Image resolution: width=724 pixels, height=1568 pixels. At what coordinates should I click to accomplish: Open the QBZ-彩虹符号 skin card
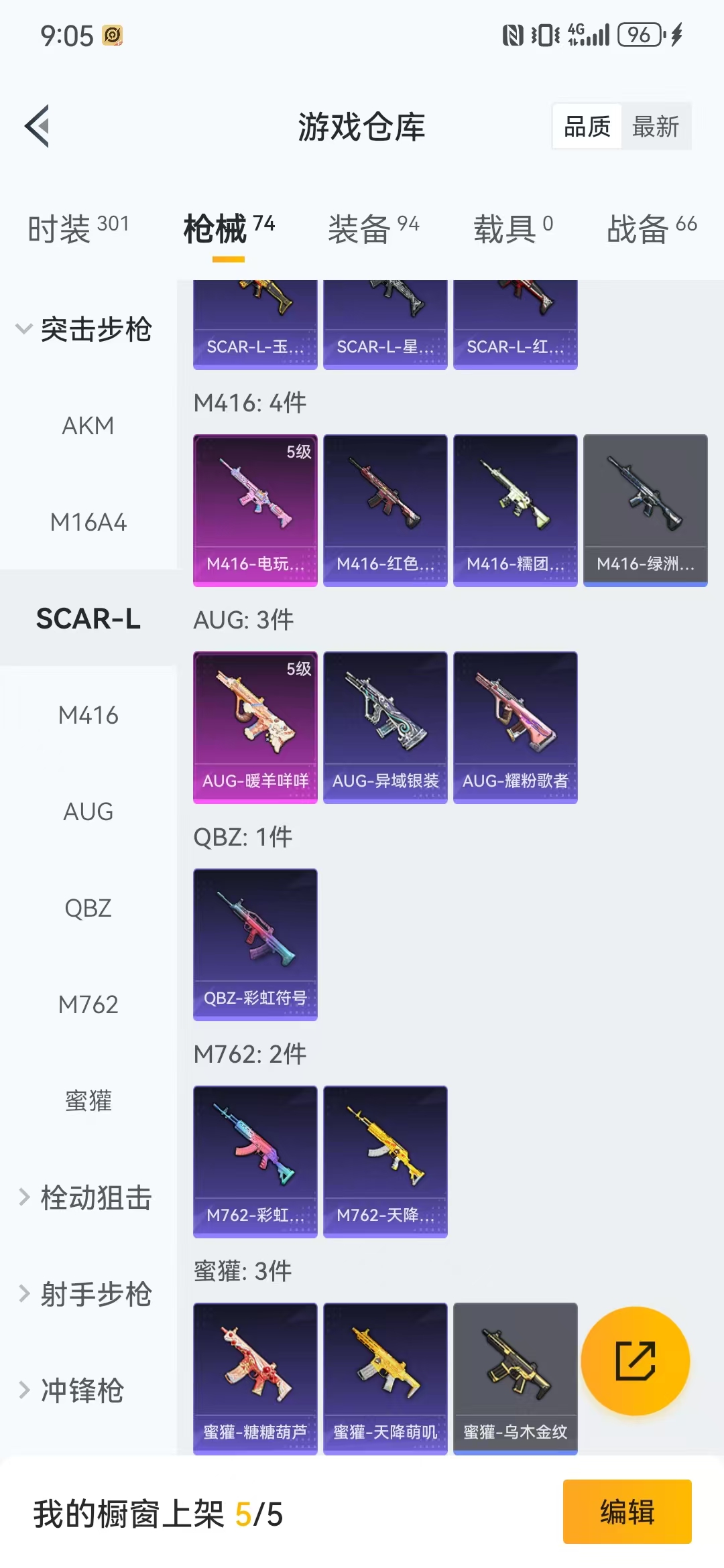(255, 944)
